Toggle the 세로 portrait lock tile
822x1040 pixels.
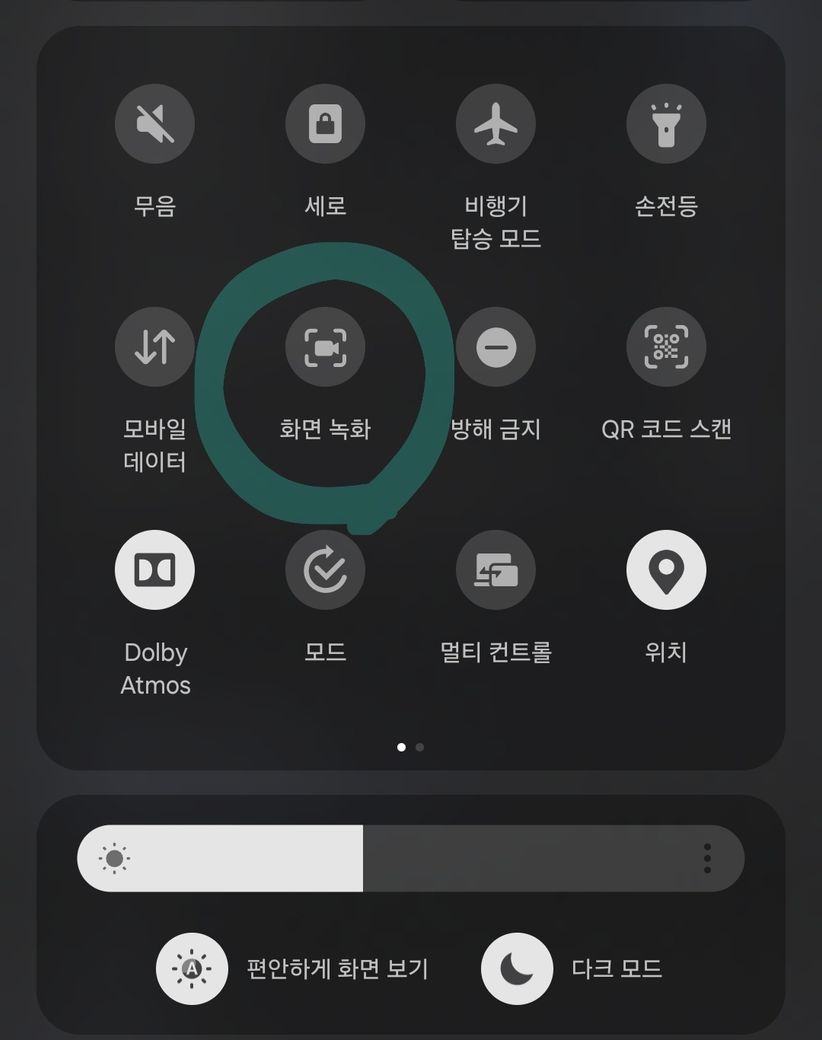click(x=325, y=125)
